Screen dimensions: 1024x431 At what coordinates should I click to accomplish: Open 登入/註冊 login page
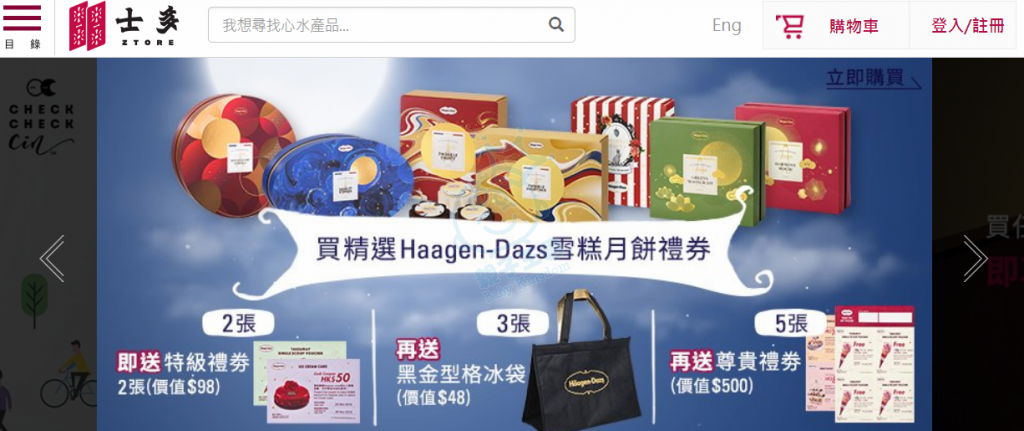pos(966,26)
